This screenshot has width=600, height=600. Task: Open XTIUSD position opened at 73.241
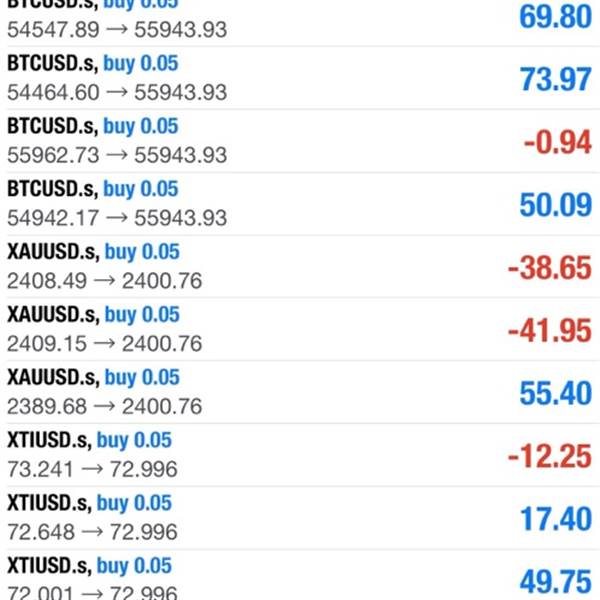[x=300, y=456]
